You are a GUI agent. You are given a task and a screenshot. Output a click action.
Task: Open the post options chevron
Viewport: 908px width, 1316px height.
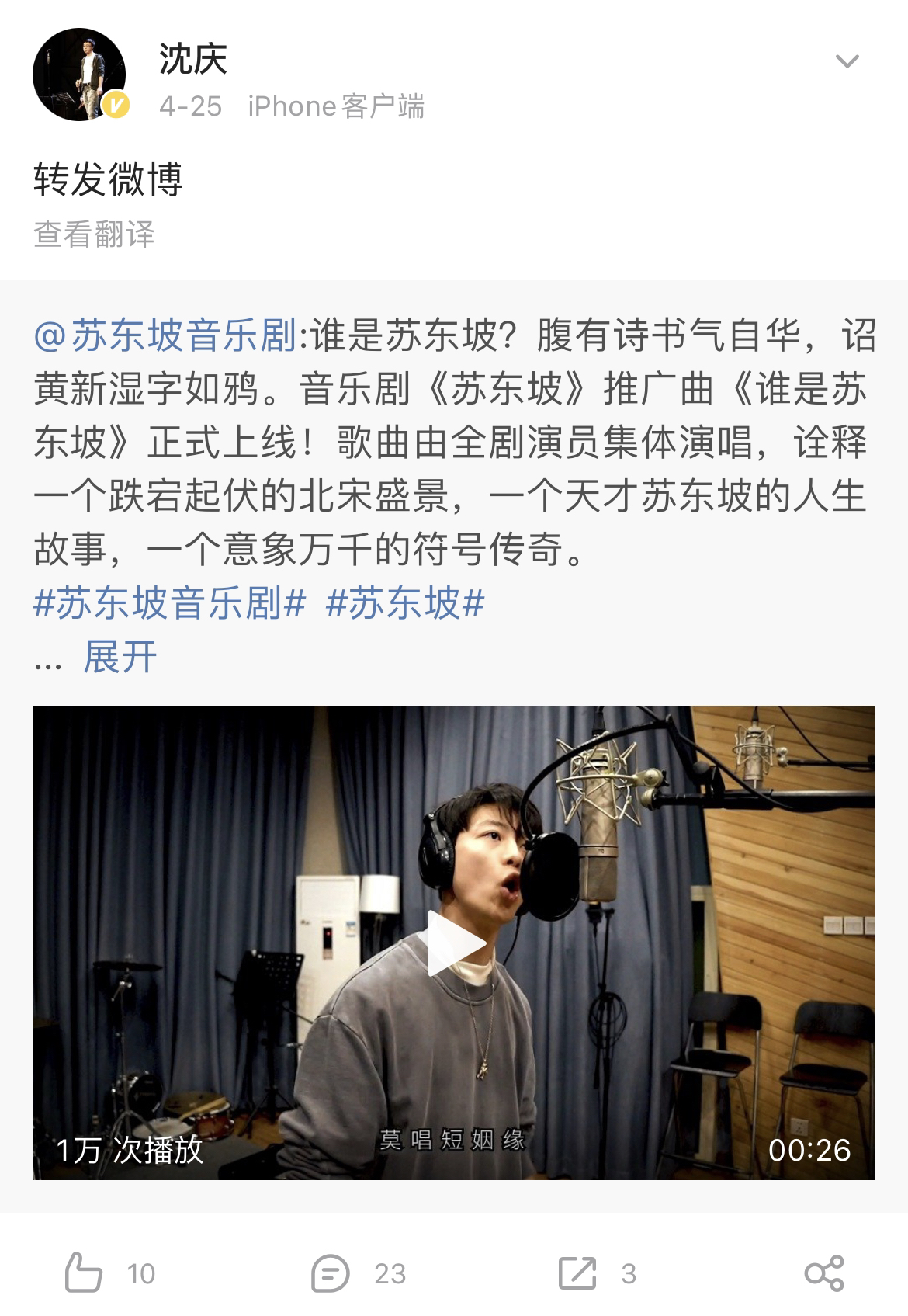[x=846, y=61]
